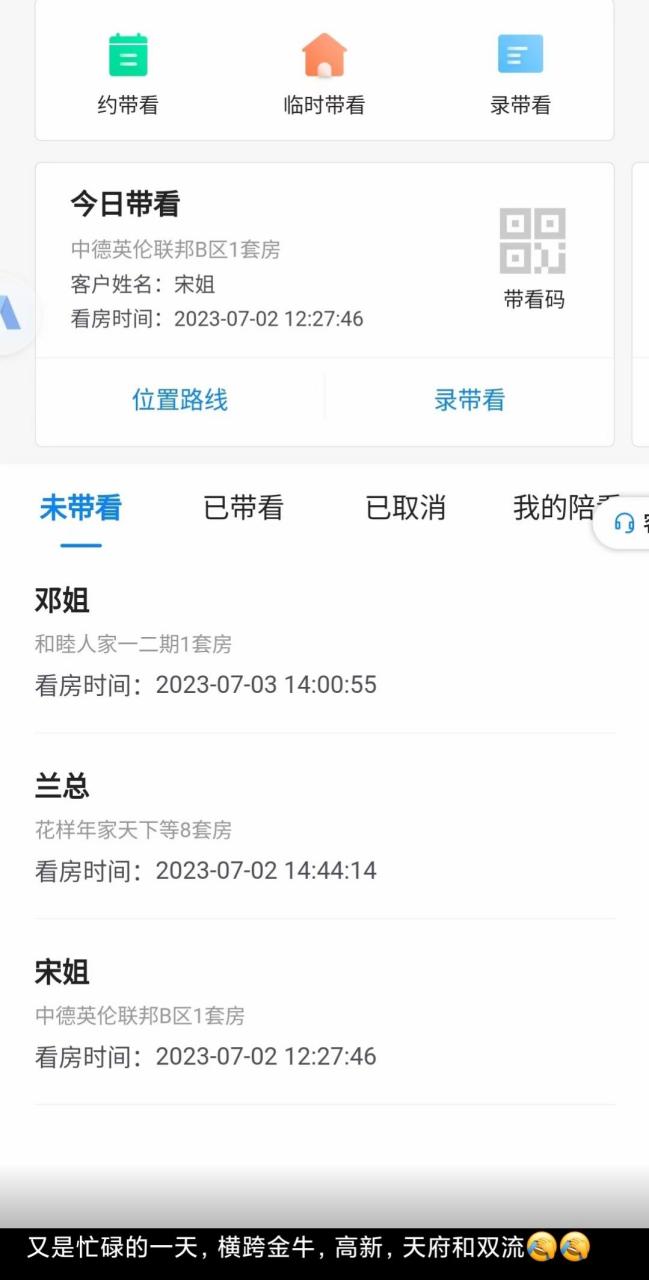Switch to the 已取消 tab
The width and height of the screenshot is (649, 1280).
[x=405, y=508]
